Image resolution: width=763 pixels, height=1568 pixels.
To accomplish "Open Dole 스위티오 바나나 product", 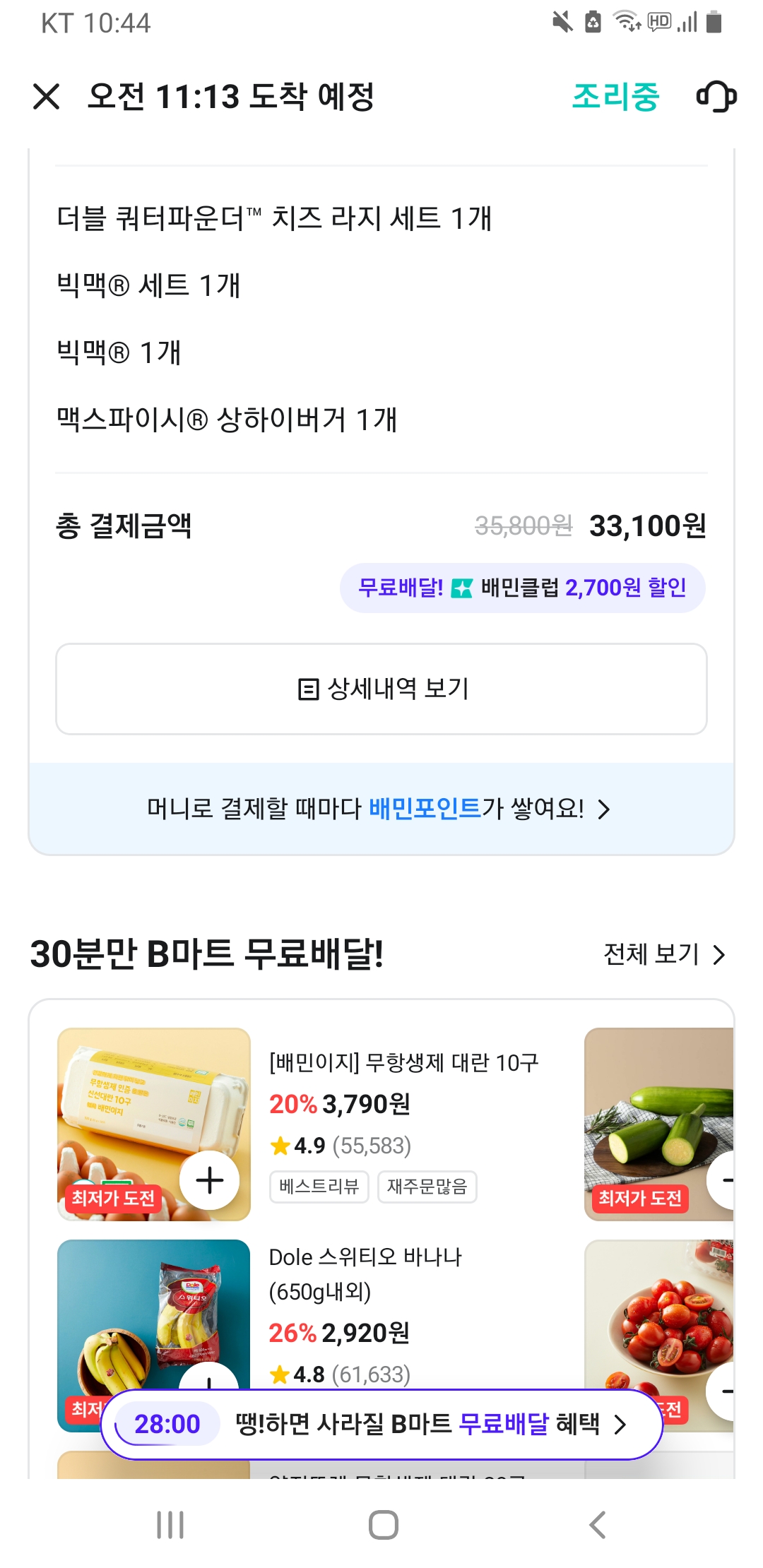I will pyautogui.click(x=365, y=1274).
